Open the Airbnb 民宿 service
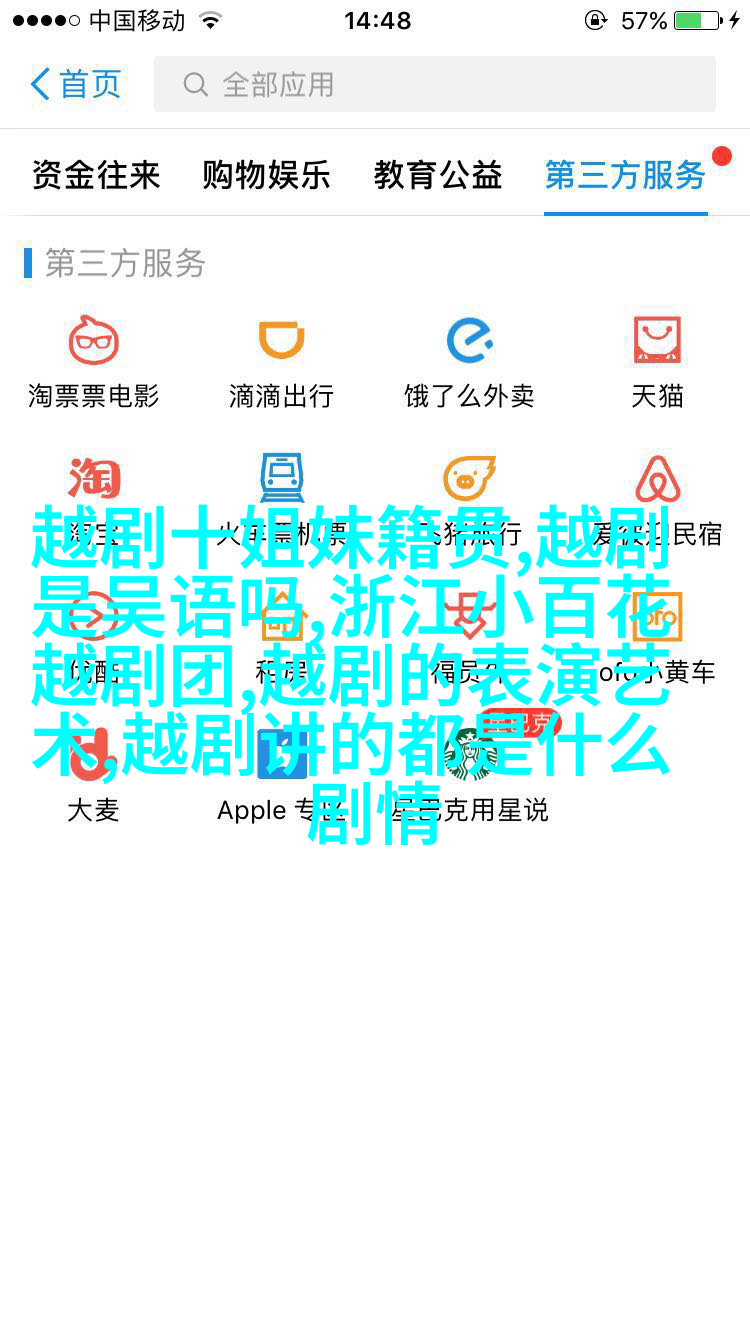The width and height of the screenshot is (750, 1334). (x=657, y=480)
